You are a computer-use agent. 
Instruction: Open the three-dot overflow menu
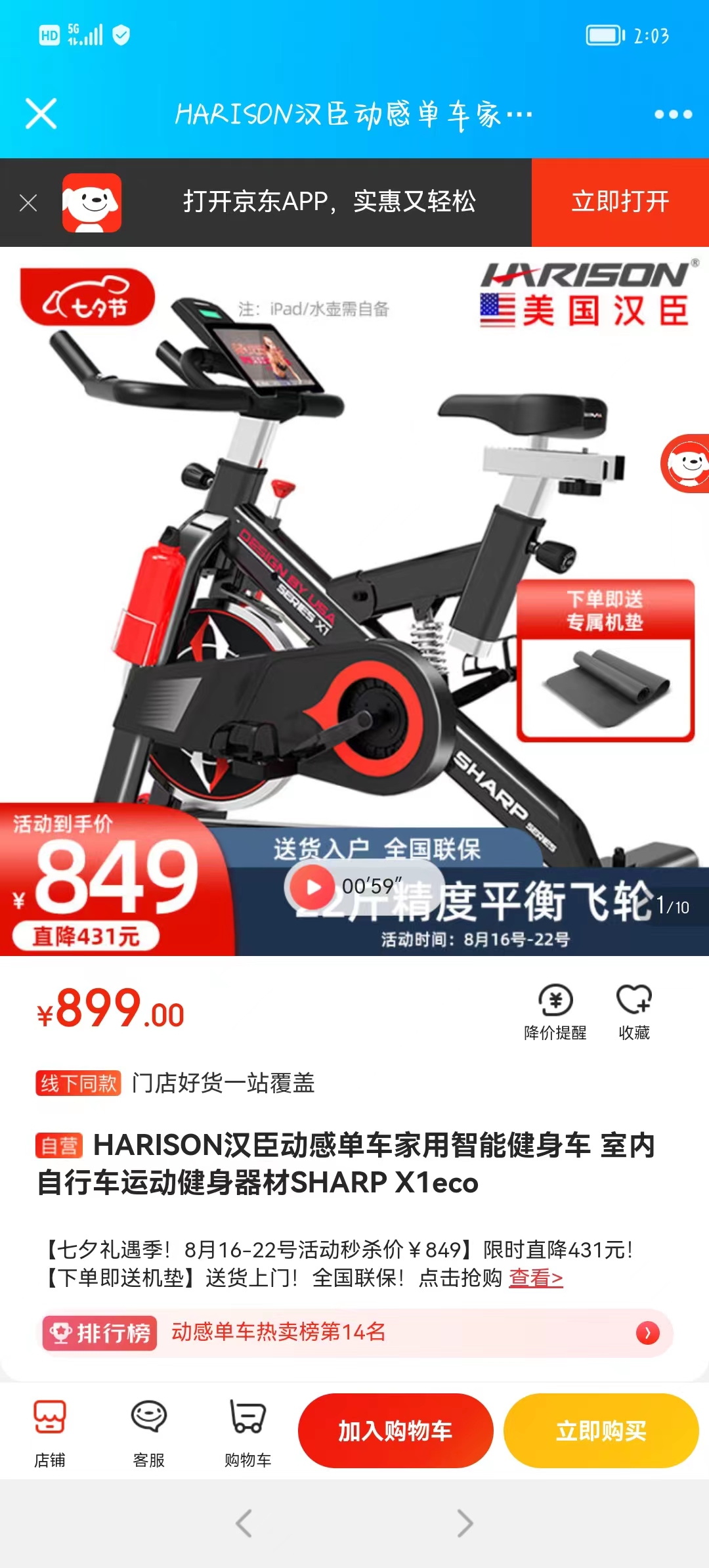[x=673, y=115]
